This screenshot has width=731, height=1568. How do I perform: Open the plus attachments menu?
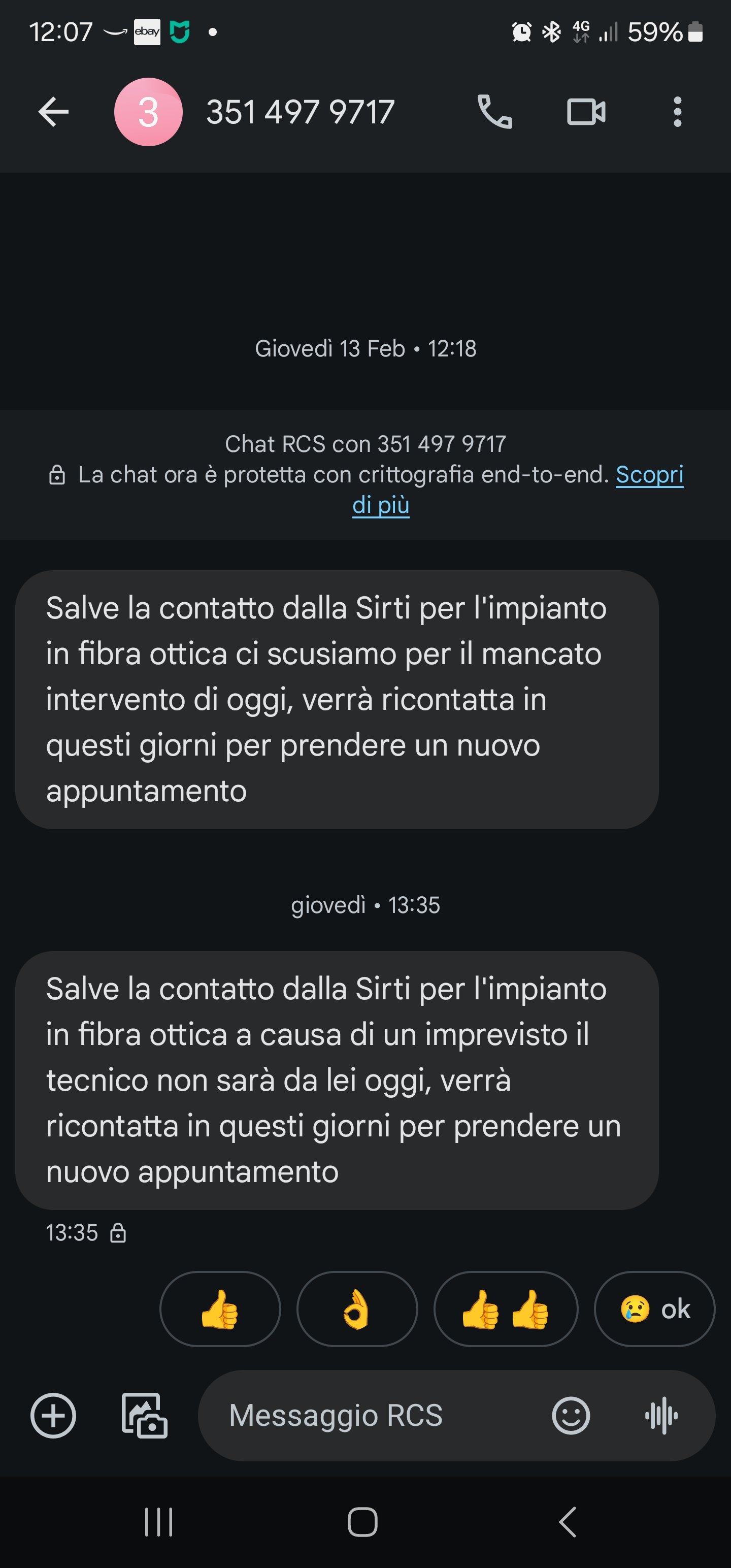pos(54,1415)
